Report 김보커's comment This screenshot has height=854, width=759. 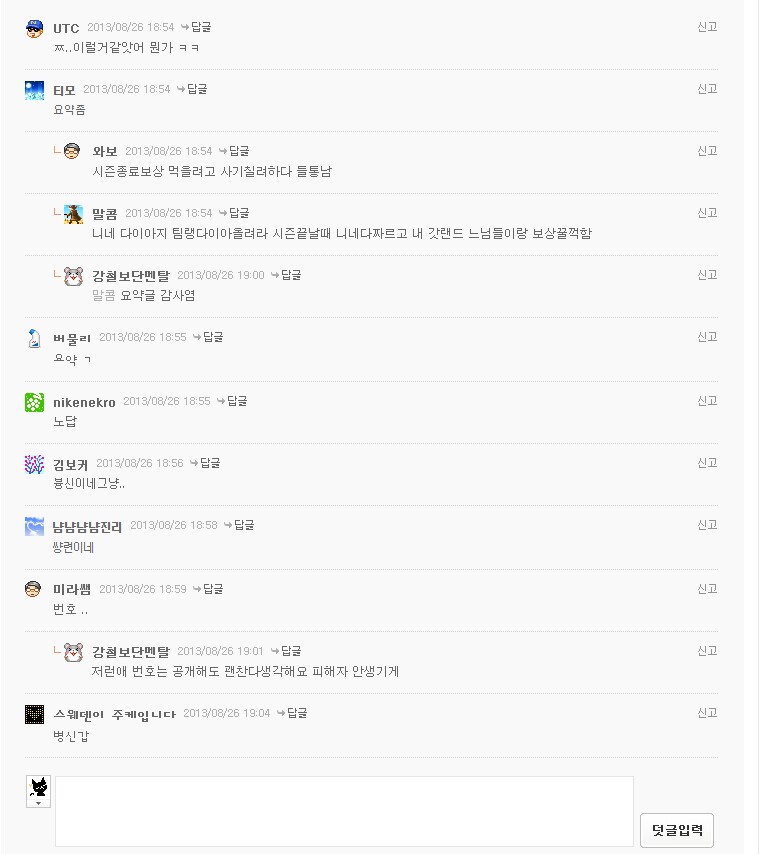tap(707, 463)
